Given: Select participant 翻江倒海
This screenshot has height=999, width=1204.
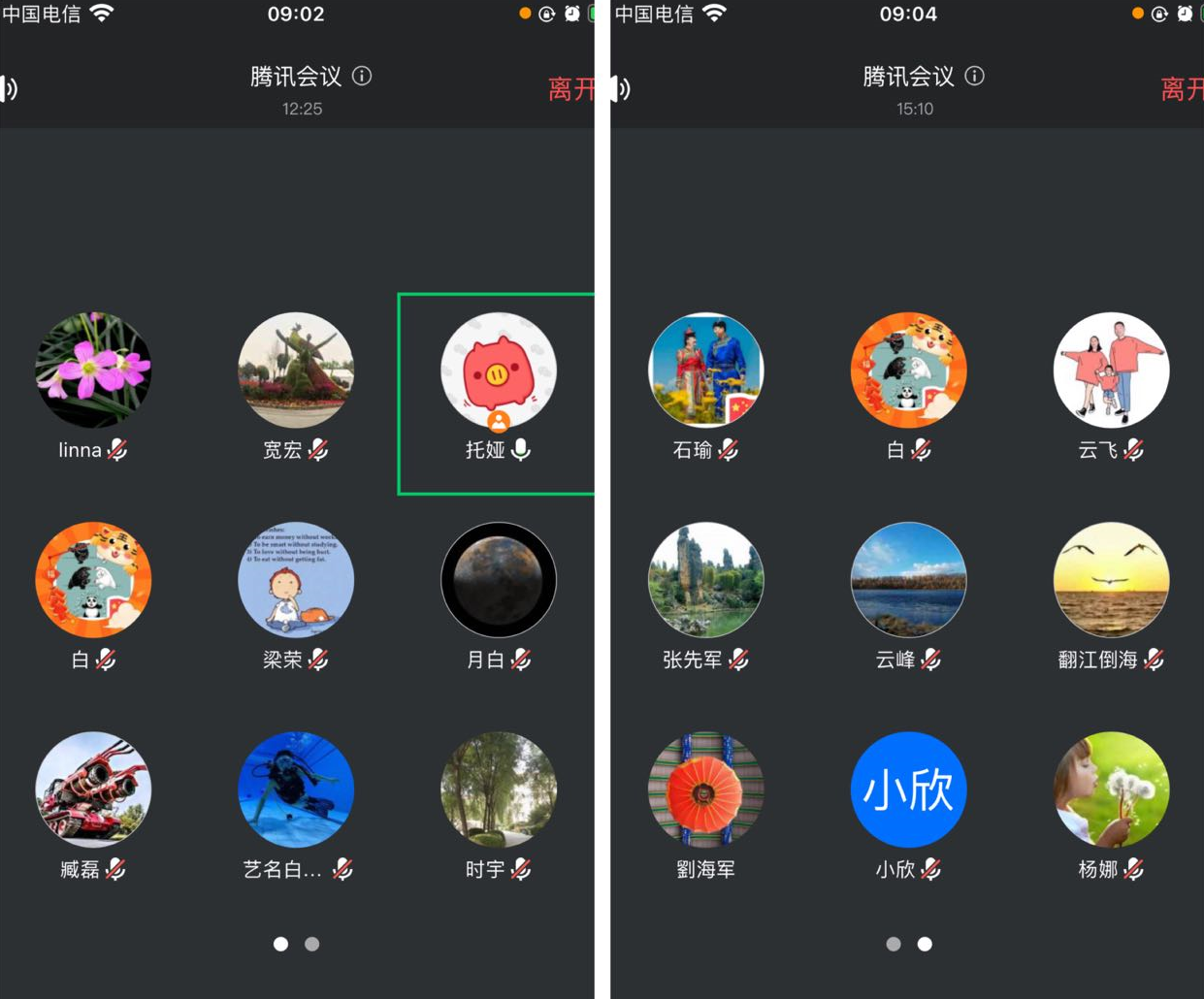Looking at the screenshot, I should tap(1111, 580).
